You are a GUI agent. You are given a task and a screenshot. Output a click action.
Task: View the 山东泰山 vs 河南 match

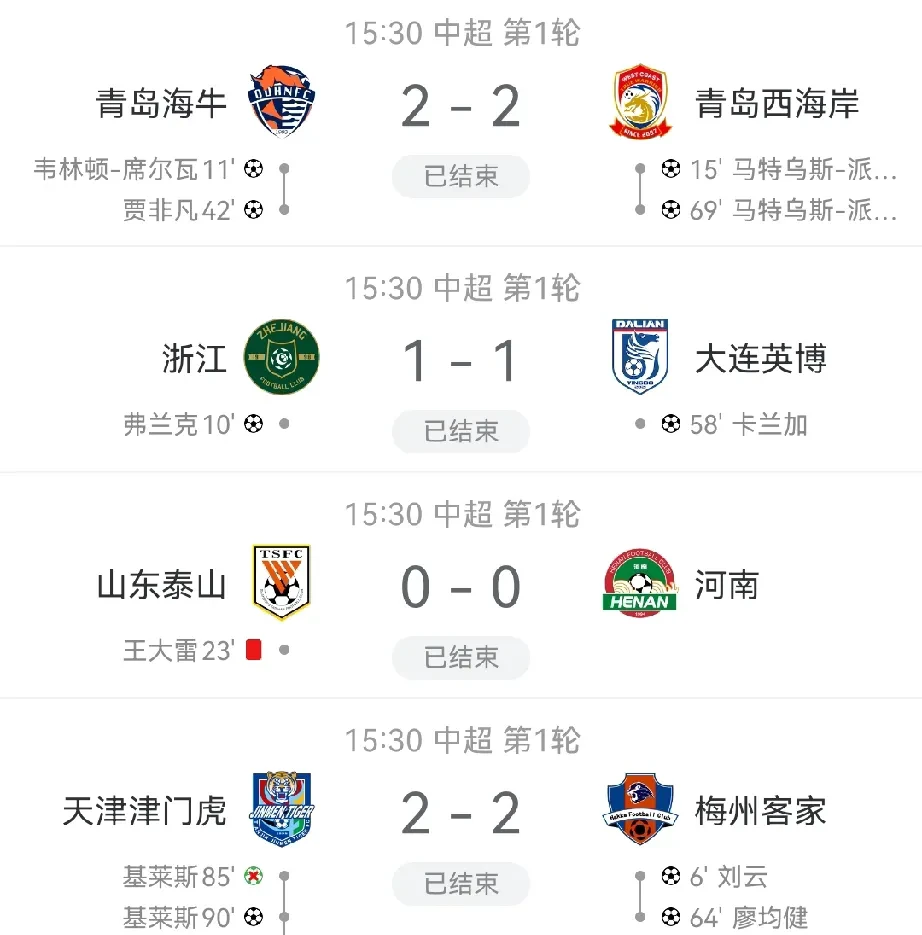coord(461,587)
